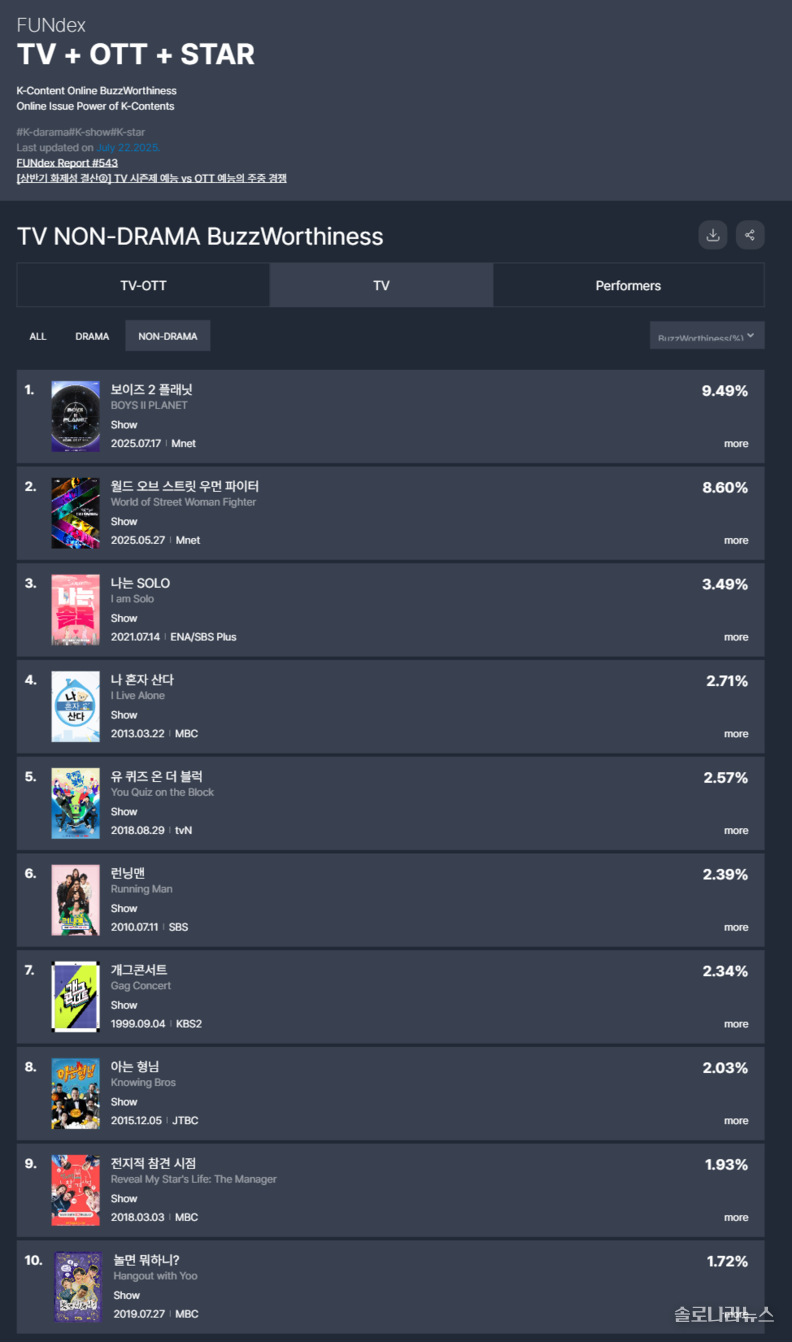792x1342 pixels.
Task: See more for Gag Concert
Action: [x=736, y=1024]
